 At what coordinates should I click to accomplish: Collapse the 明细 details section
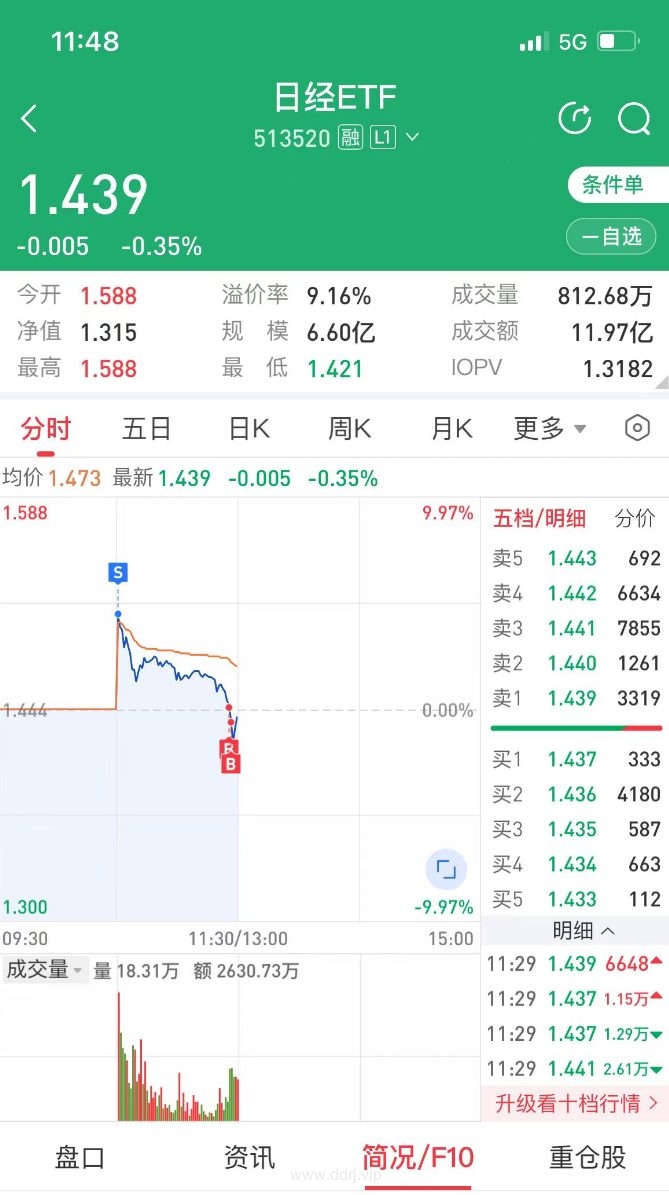583,931
